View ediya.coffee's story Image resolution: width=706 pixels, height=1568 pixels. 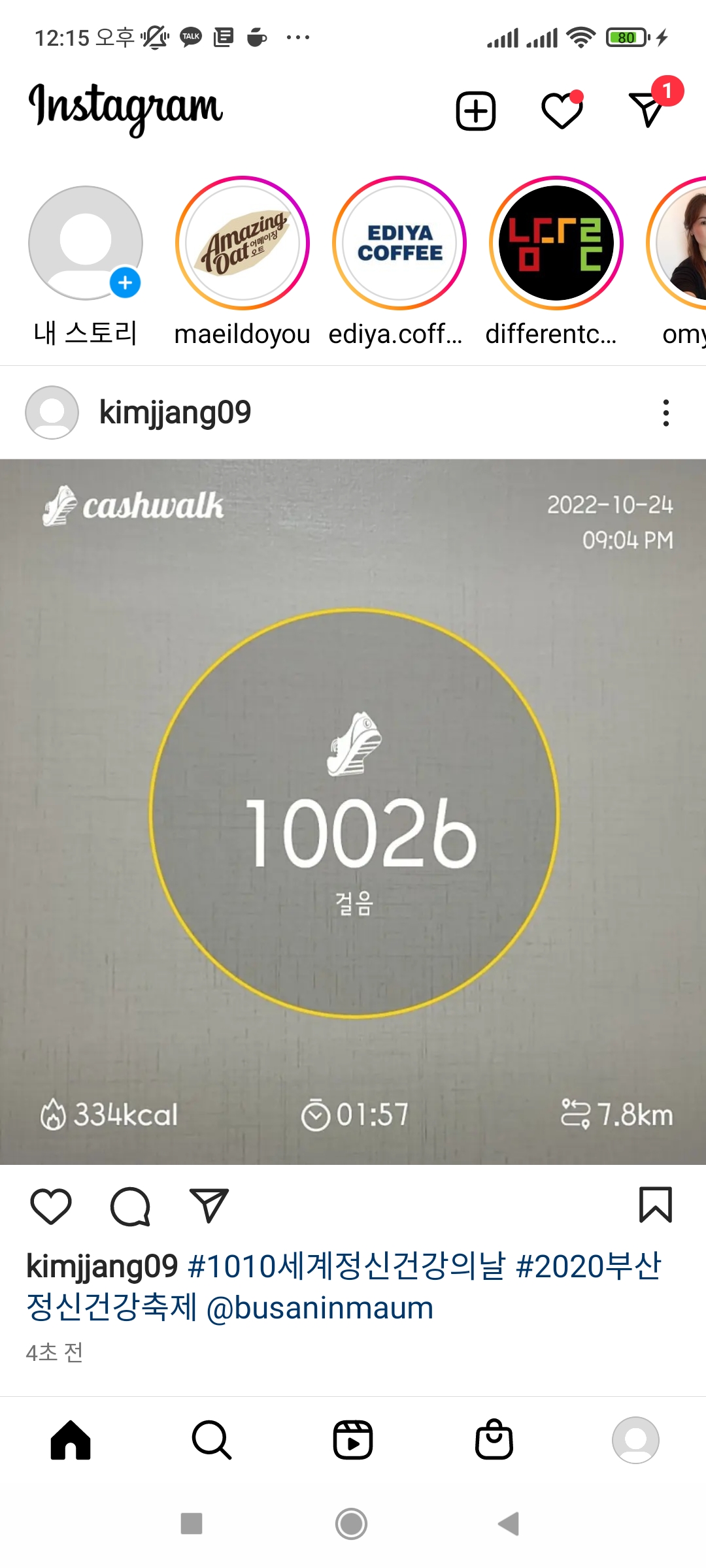(x=399, y=244)
